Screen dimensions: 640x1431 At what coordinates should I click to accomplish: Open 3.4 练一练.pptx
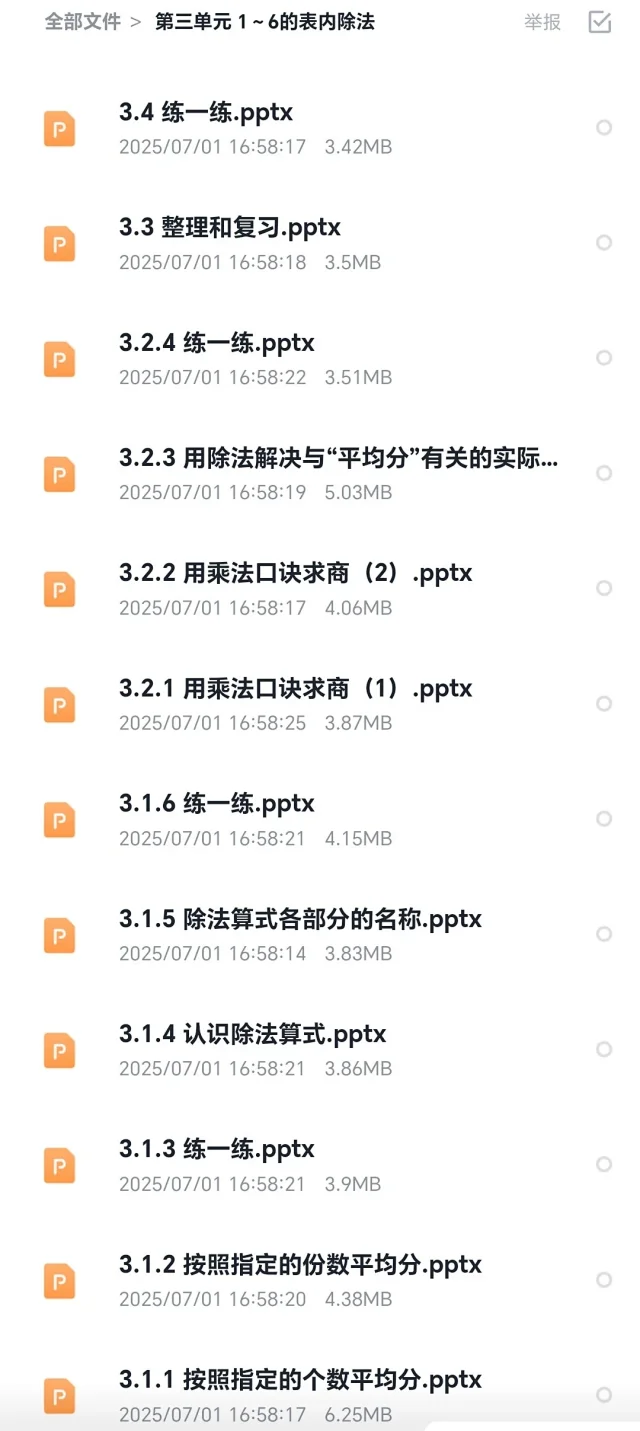click(x=320, y=128)
